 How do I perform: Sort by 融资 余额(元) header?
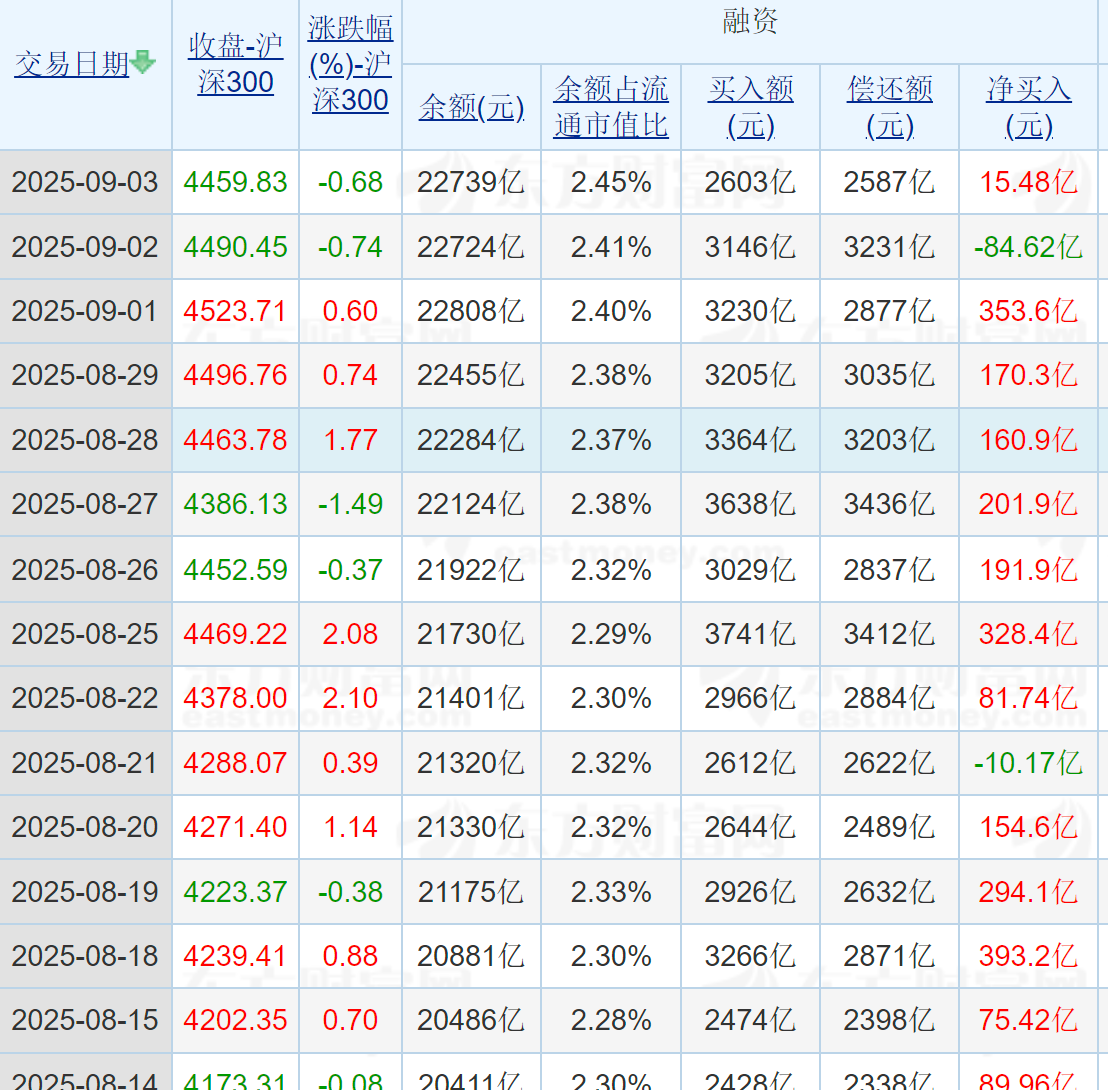pos(471,107)
